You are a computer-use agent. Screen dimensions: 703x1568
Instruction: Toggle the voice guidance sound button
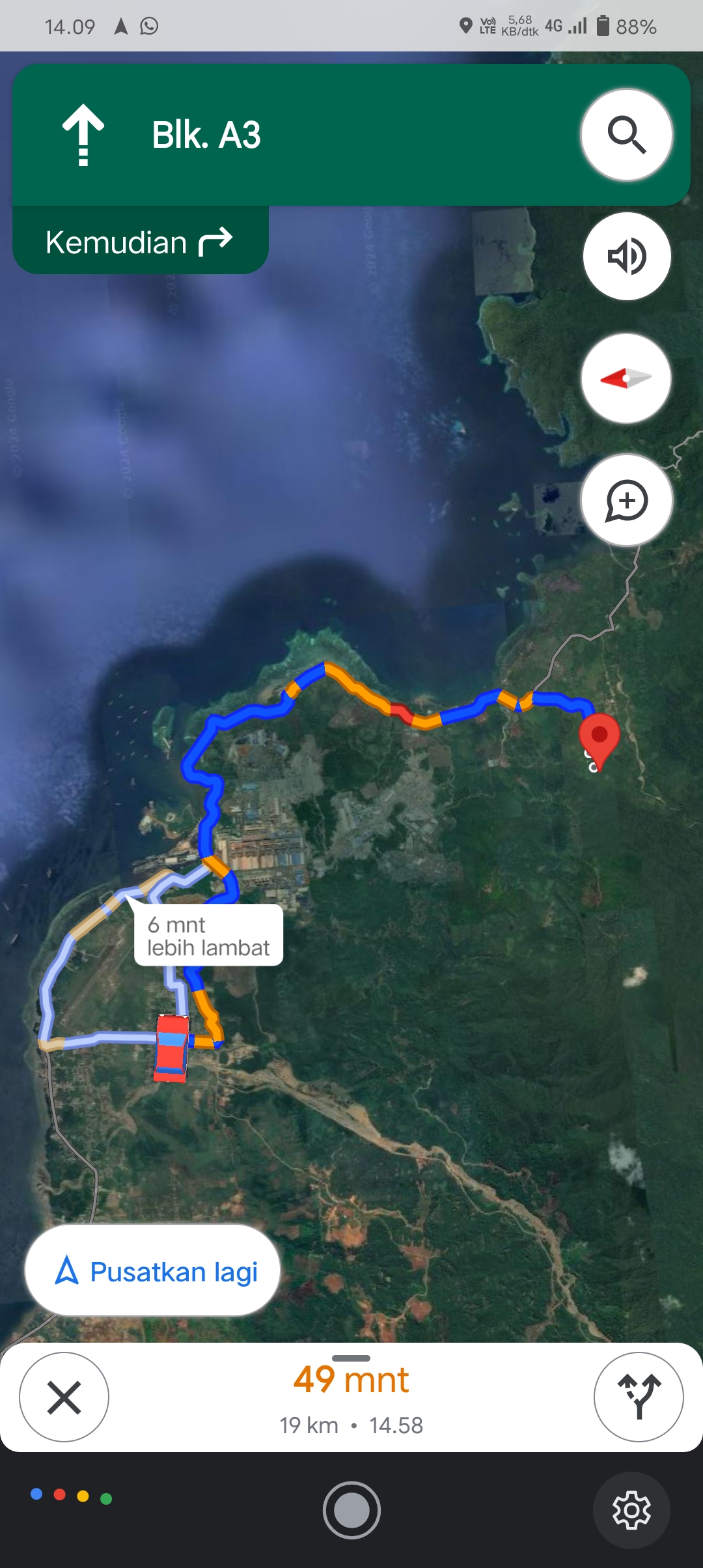coord(626,257)
